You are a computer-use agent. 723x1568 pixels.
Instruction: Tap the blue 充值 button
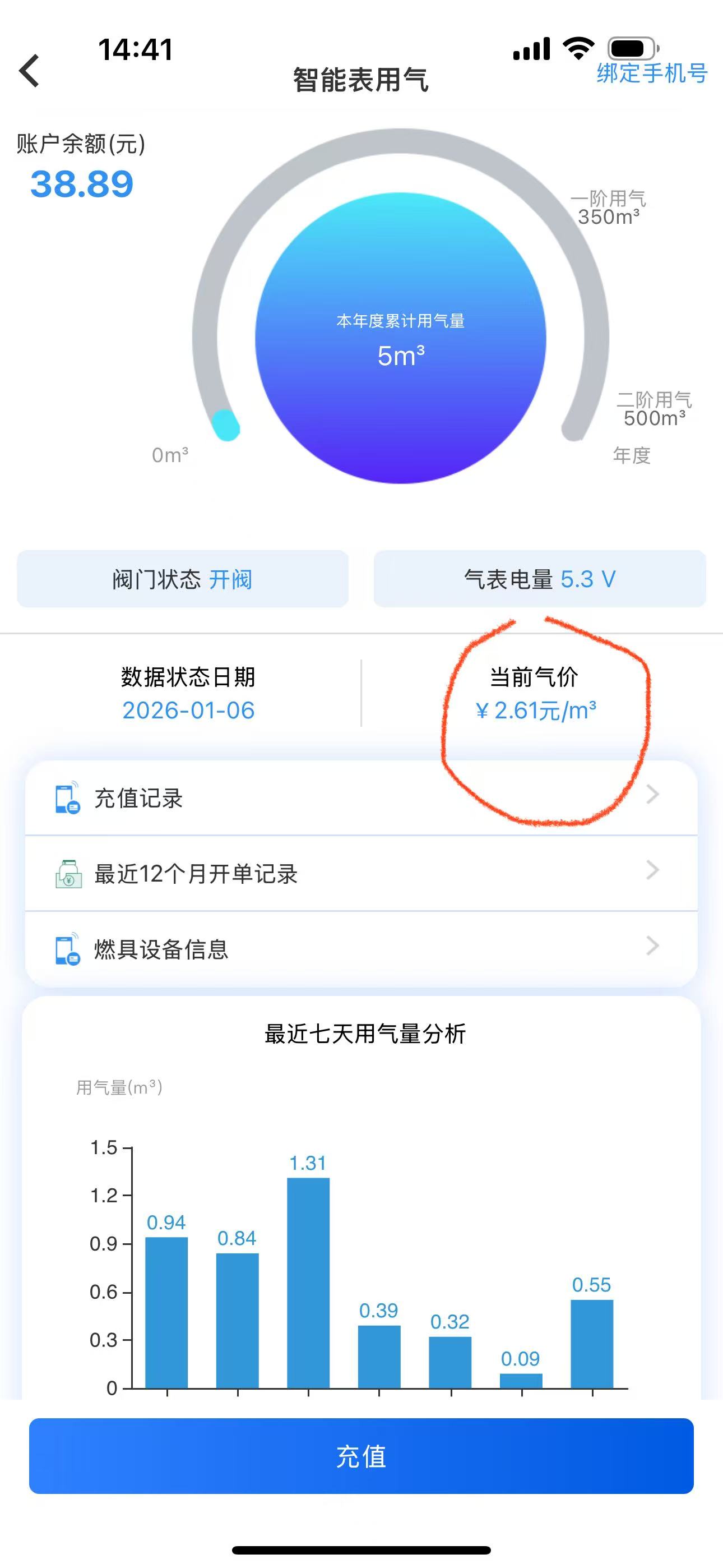click(x=361, y=1456)
